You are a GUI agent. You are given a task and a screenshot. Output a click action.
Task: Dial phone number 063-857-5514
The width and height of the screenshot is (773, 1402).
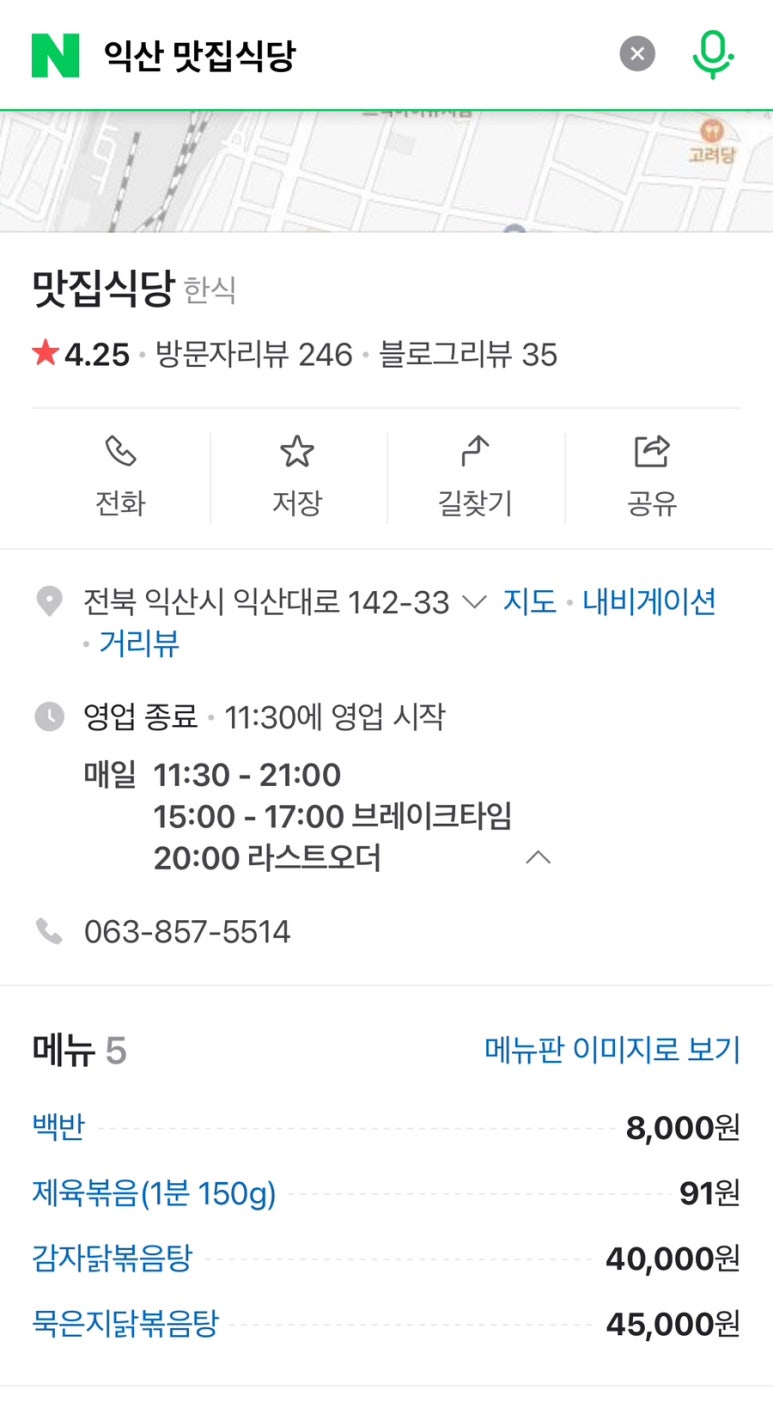click(x=187, y=932)
